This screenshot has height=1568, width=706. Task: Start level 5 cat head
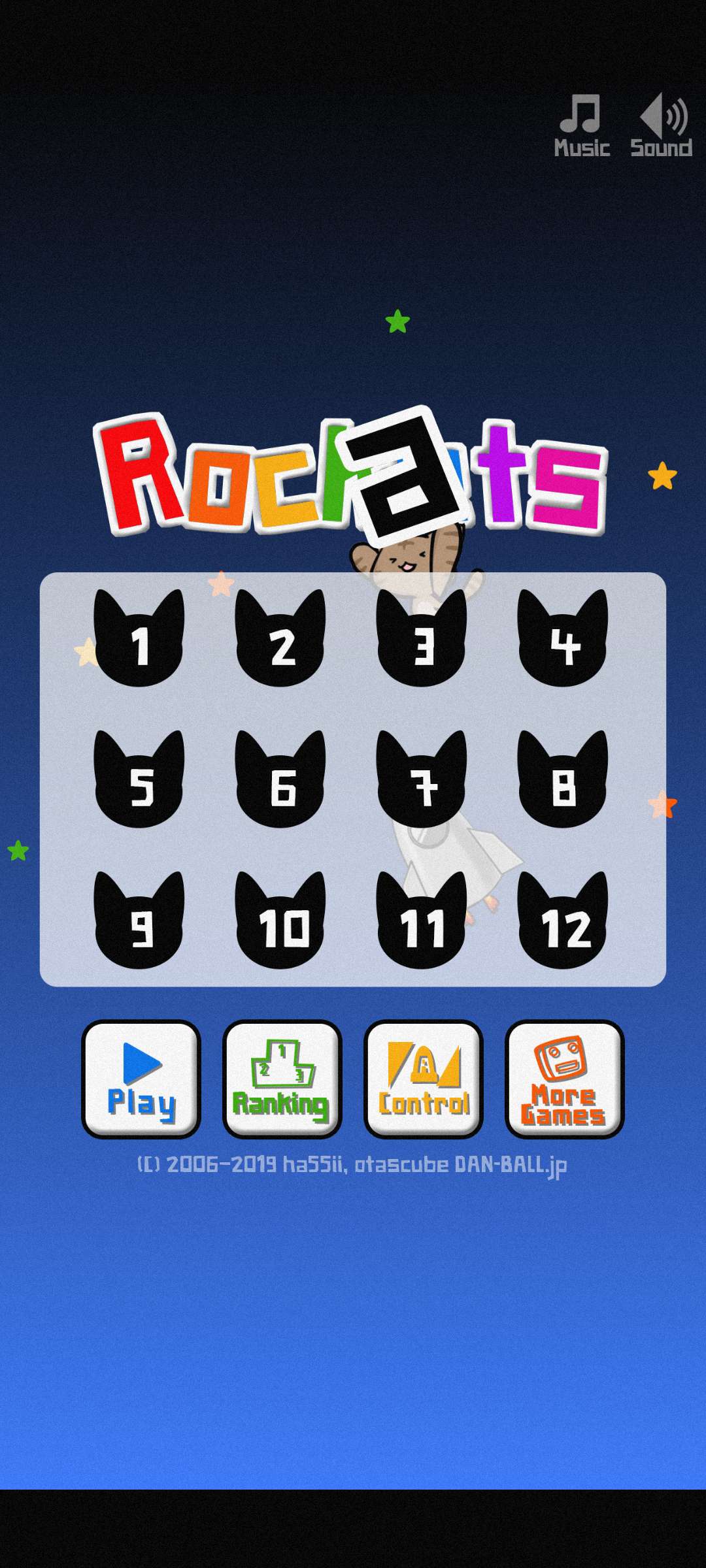click(x=139, y=781)
